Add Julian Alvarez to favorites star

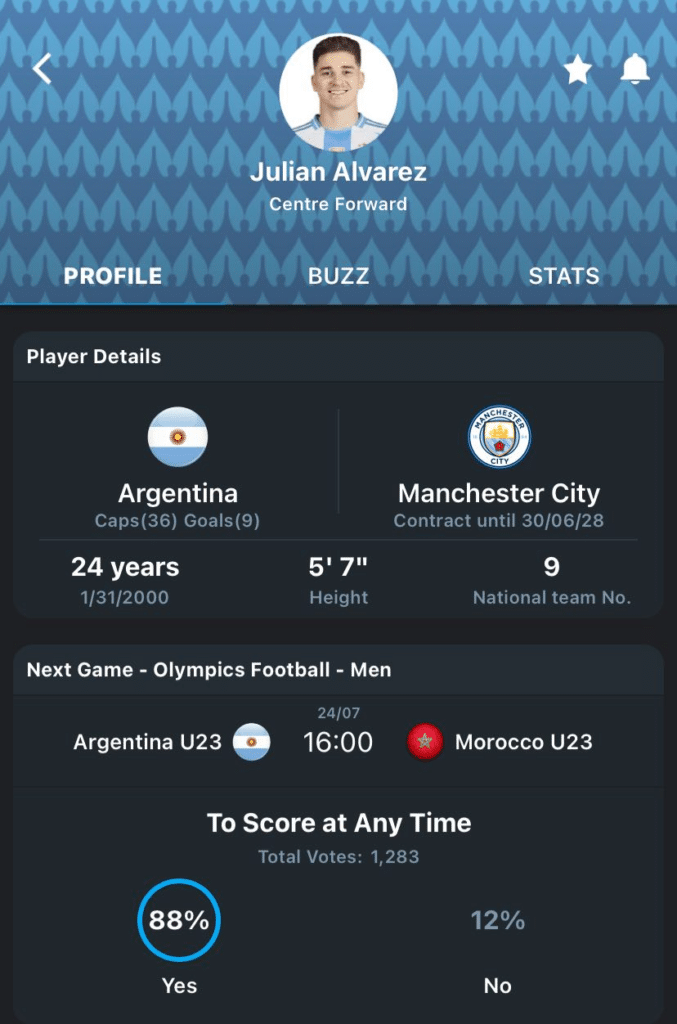(x=578, y=69)
